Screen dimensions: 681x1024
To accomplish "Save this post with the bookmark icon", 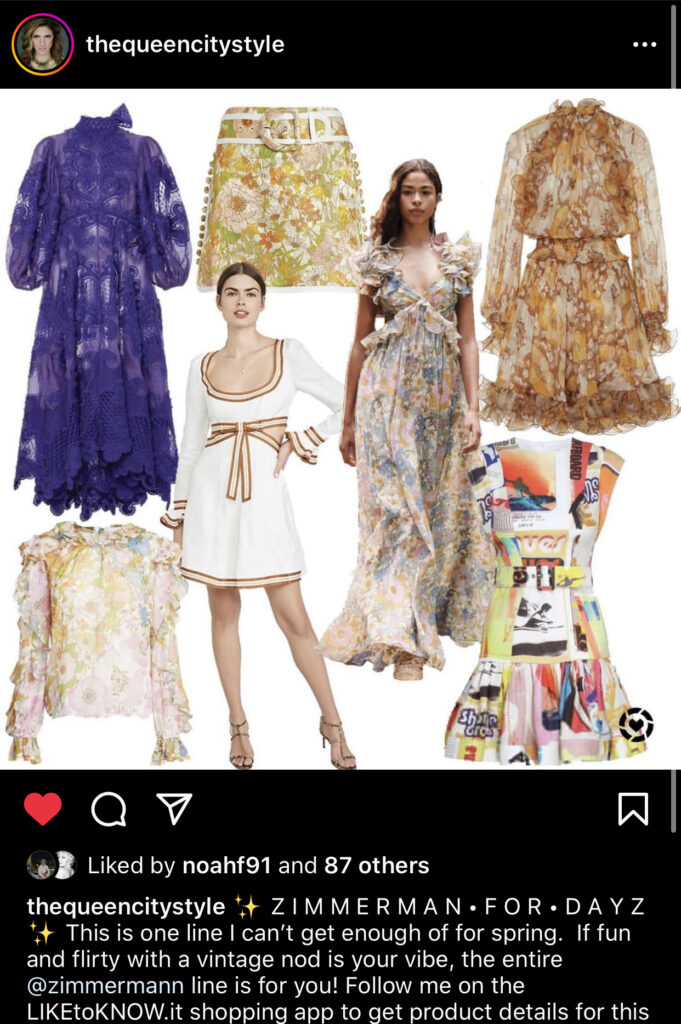I will [x=633, y=808].
